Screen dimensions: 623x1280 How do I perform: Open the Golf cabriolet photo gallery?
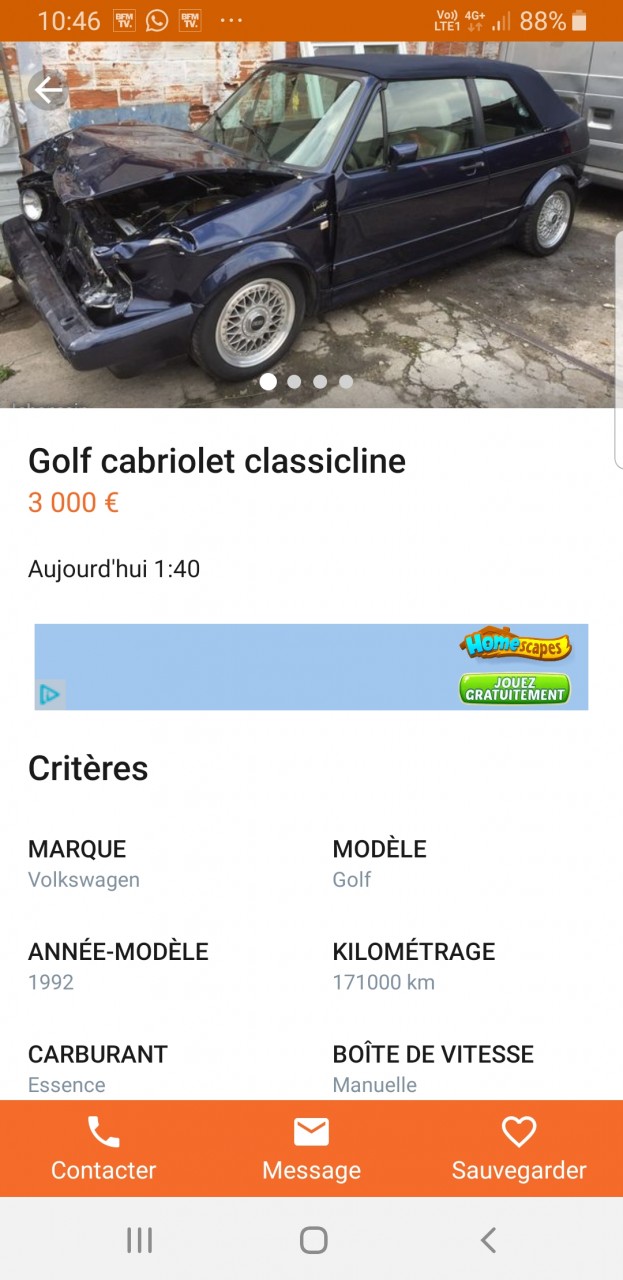(311, 225)
